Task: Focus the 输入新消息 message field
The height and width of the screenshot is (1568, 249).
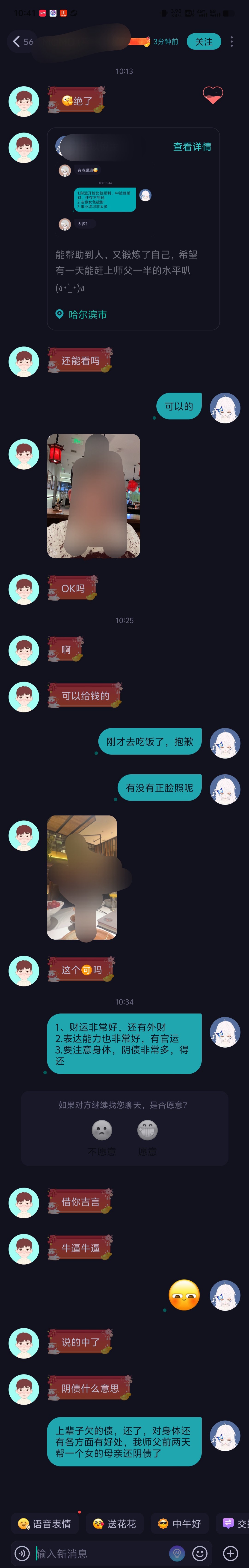Action: [x=98, y=1553]
